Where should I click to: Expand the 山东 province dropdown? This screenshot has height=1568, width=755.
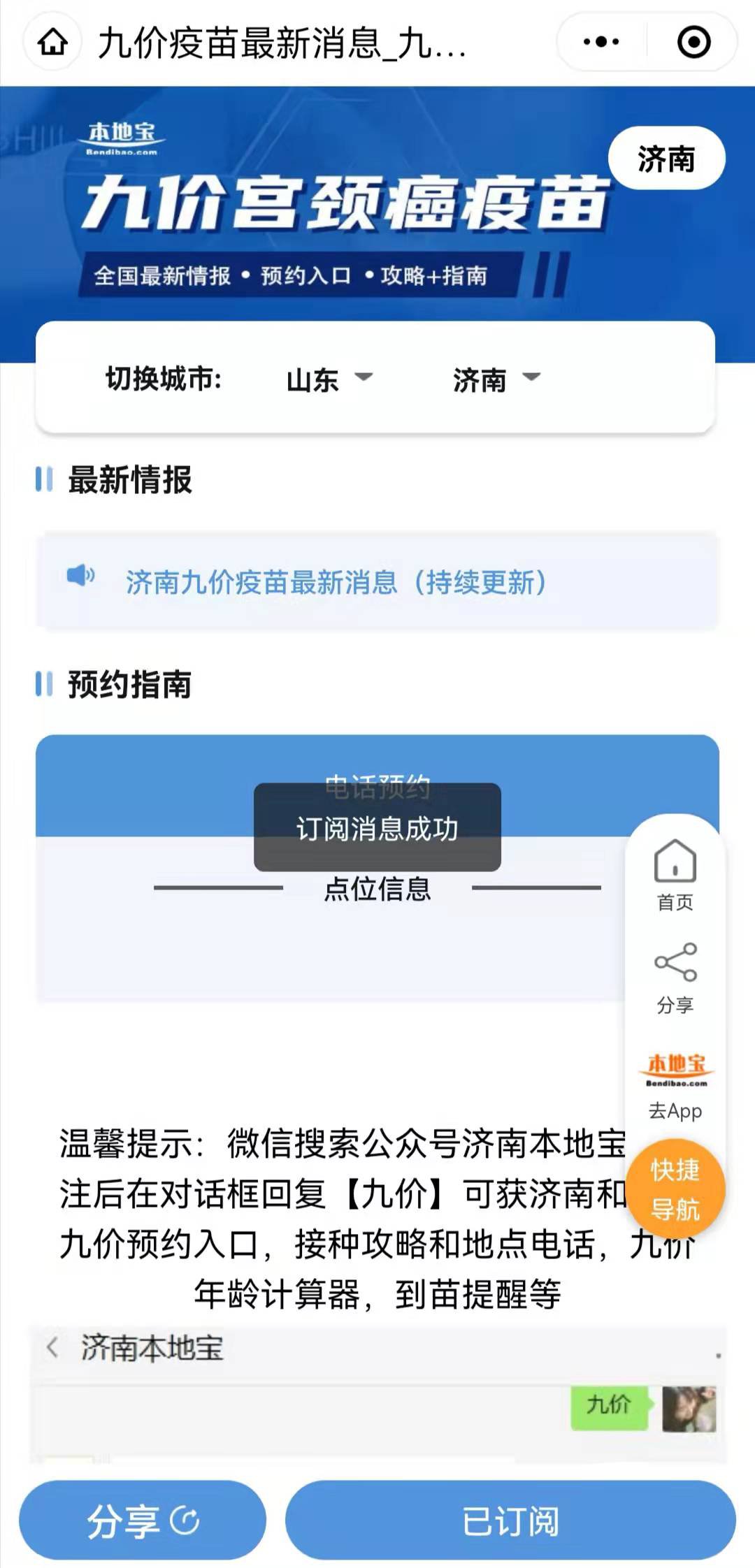(x=329, y=379)
